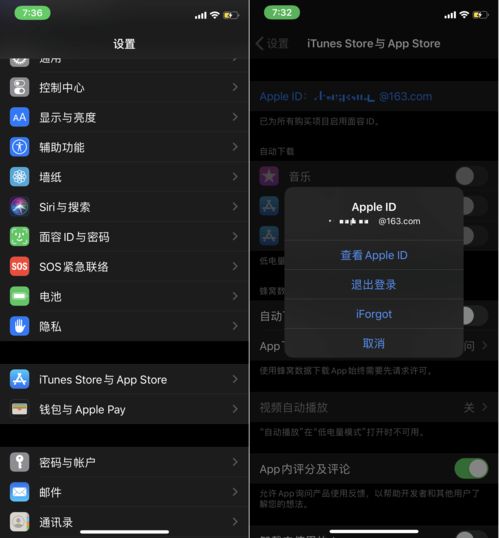Open 通讯录 settings
Screen dimensions: 499x538
click(x=124, y=522)
